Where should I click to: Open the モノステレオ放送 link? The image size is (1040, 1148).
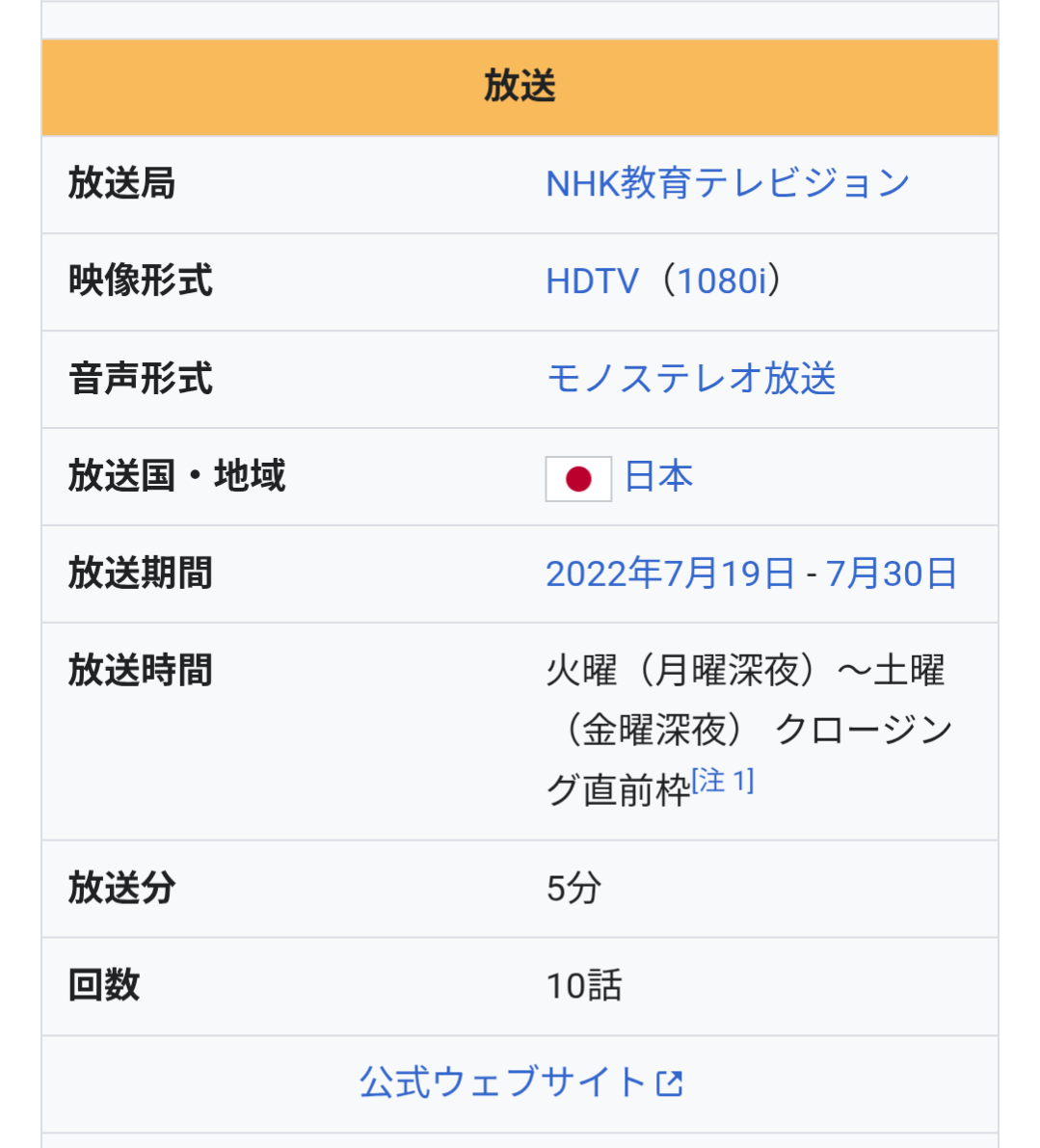click(x=690, y=379)
